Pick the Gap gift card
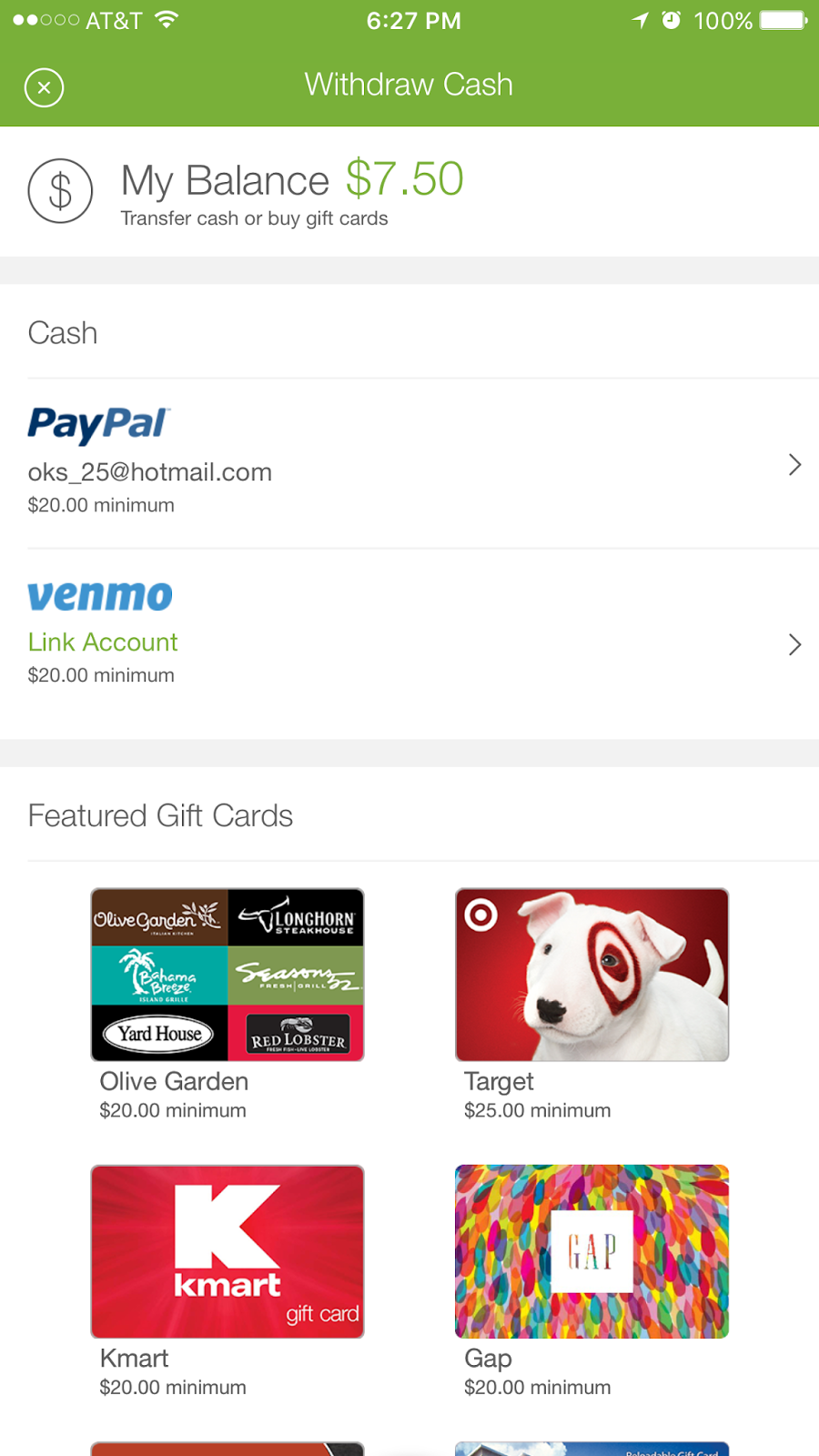The height and width of the screenshot is (1456, 819). tap(591, 1251)
